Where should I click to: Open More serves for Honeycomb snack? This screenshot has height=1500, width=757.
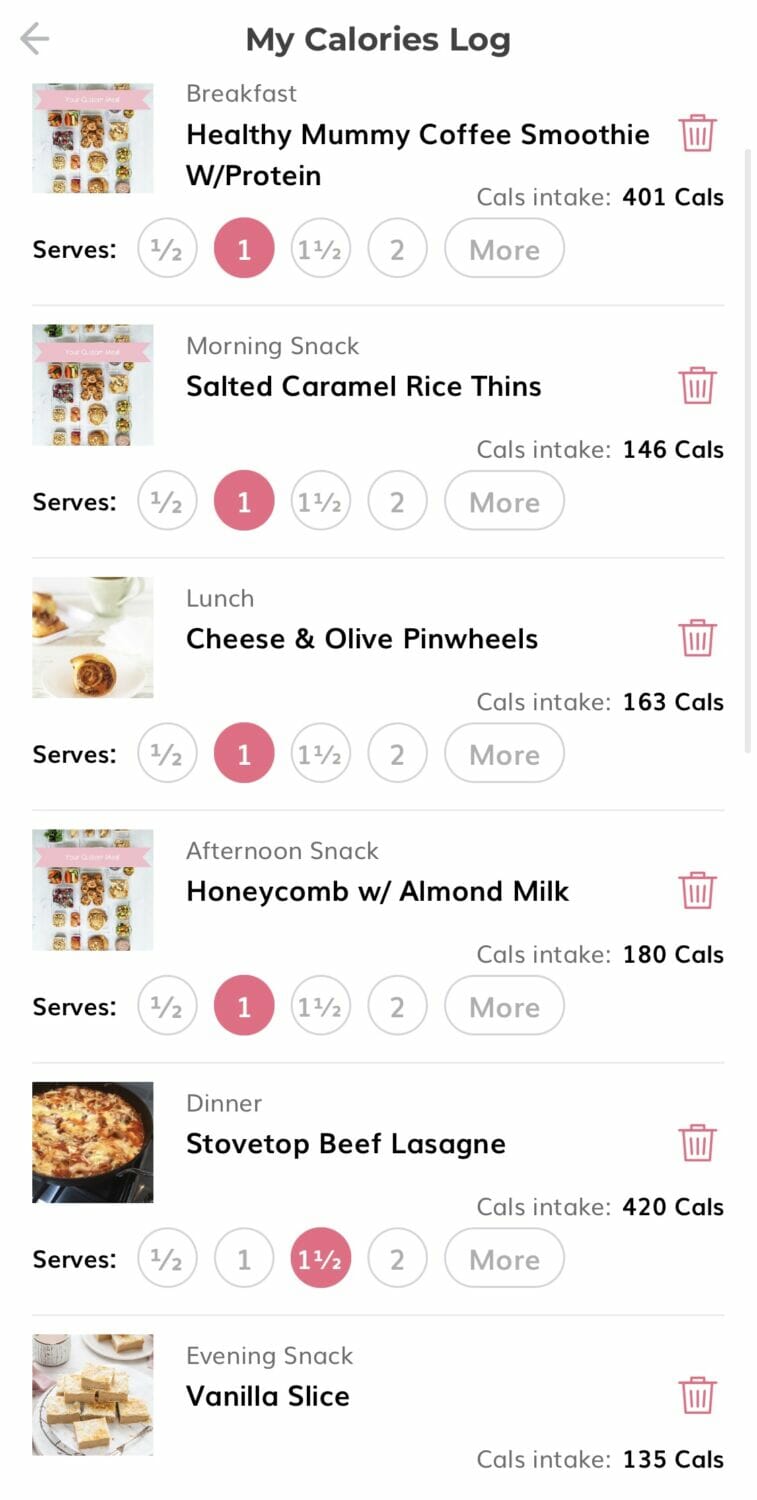point(504,1006)
